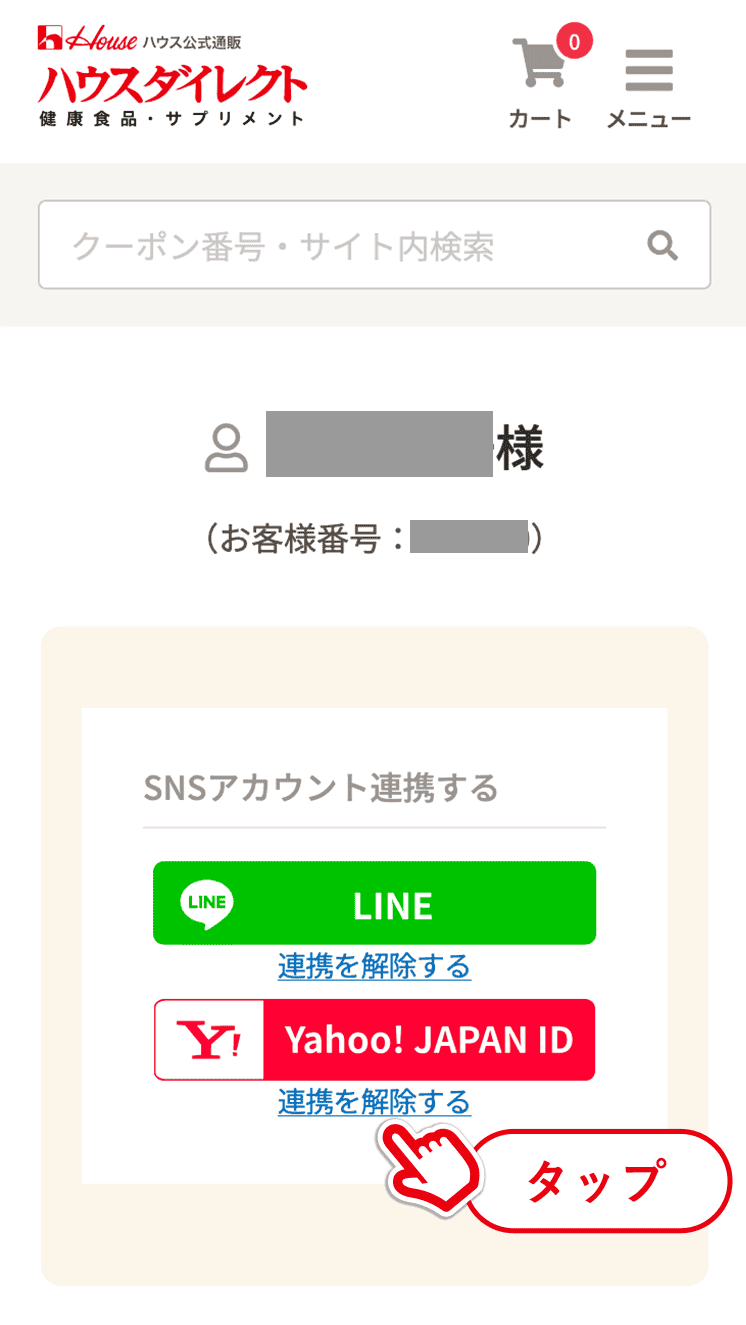The width and height of the screenshot is (746, 1325).
Task: Open the hamburger menu
Action: pyautogui.click(x=649, y=88)
